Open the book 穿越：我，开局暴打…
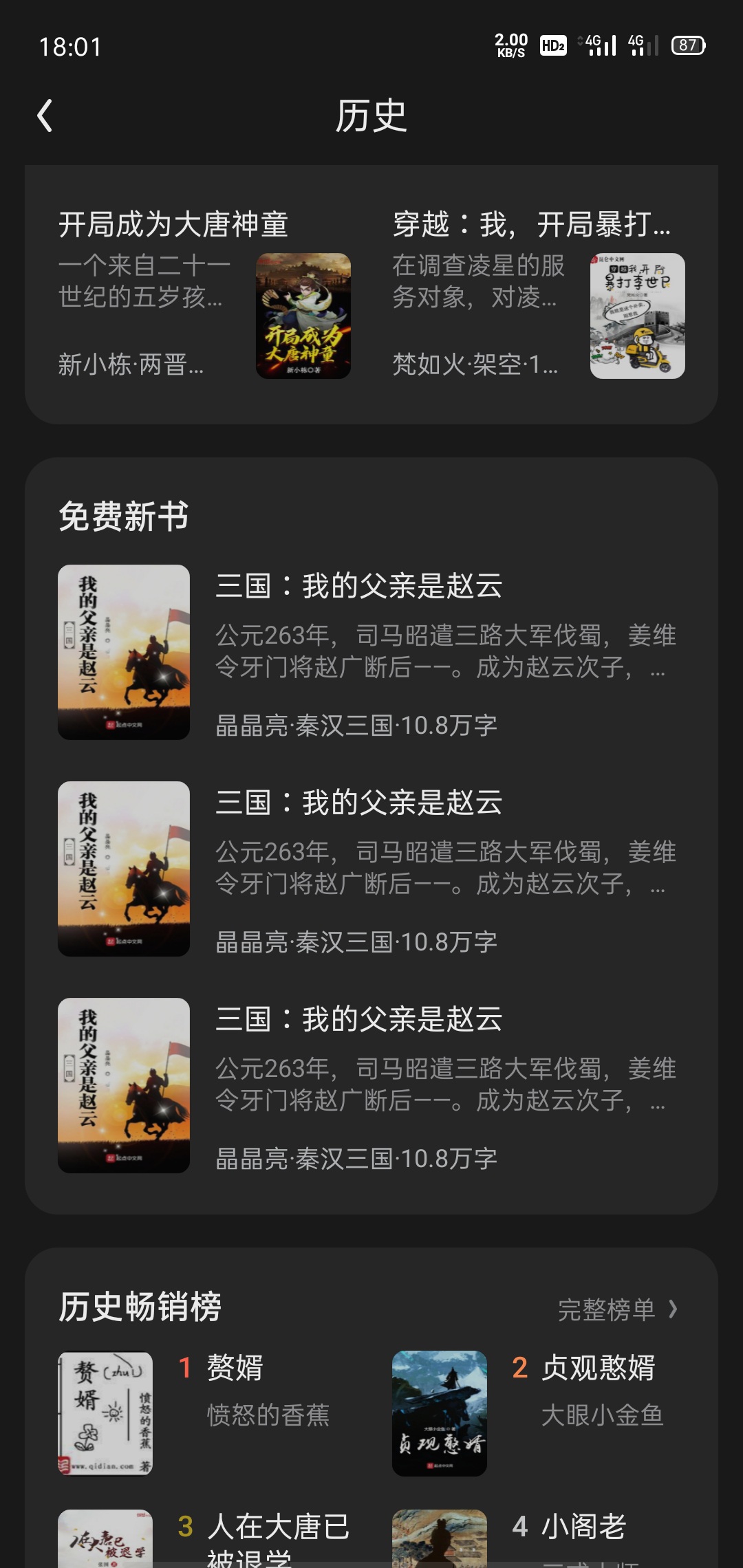This screenshot has height=1568, width=743. point(531,225)
